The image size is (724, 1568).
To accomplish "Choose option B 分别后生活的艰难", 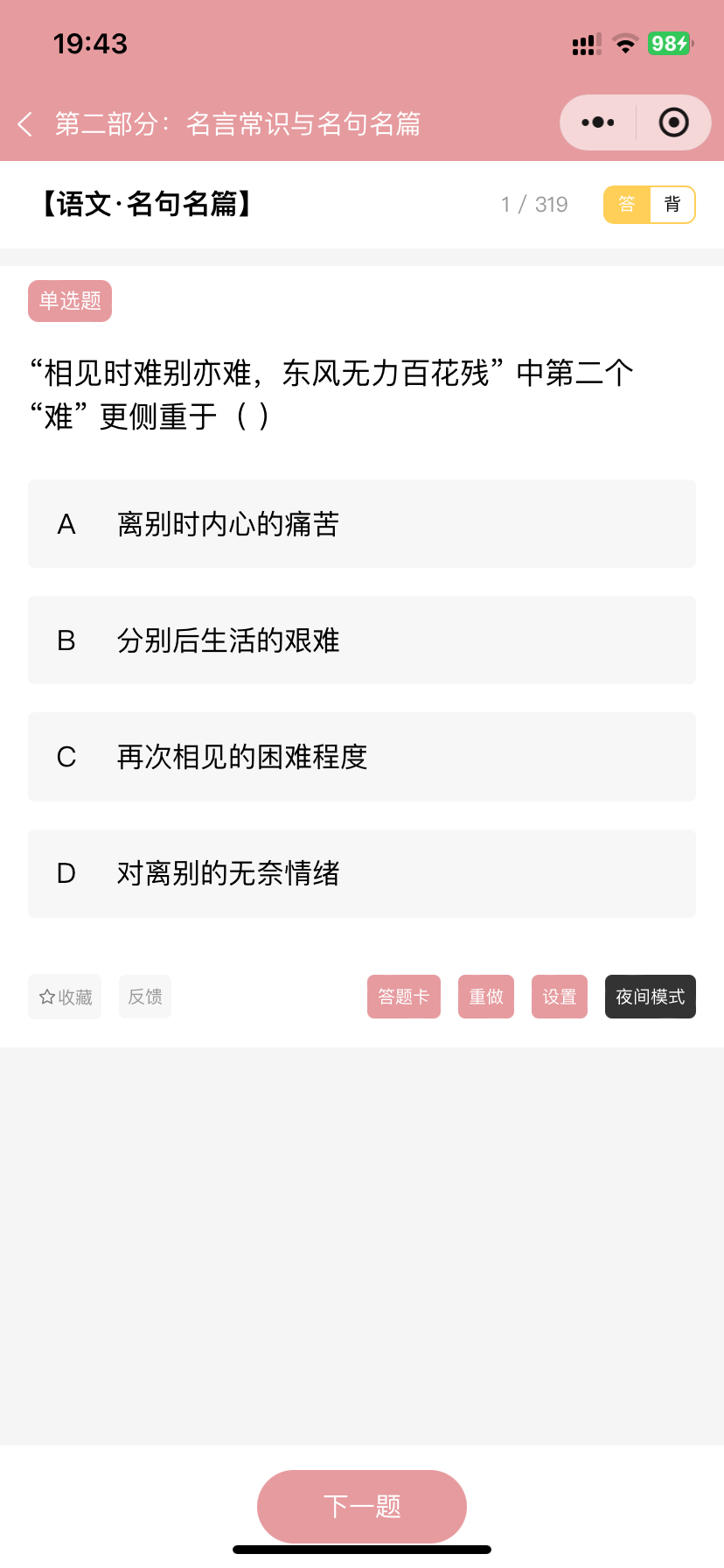I will (x=362, y=640).
